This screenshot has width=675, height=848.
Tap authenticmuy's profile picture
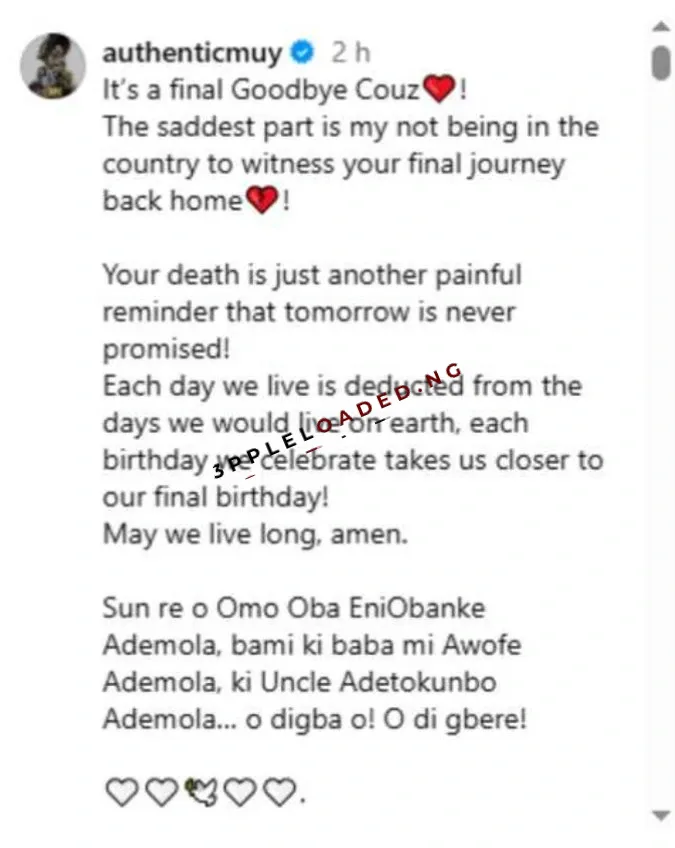tap(53, 66)
